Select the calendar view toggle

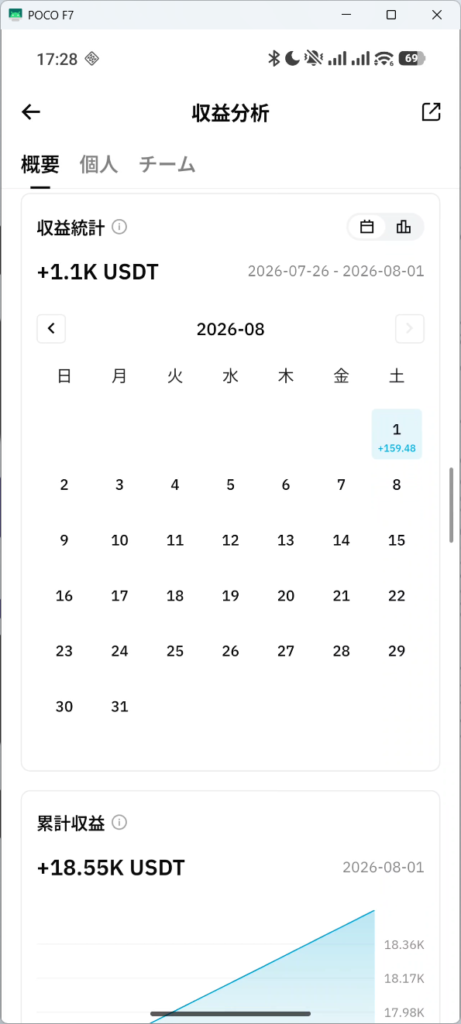coord(367,227)
